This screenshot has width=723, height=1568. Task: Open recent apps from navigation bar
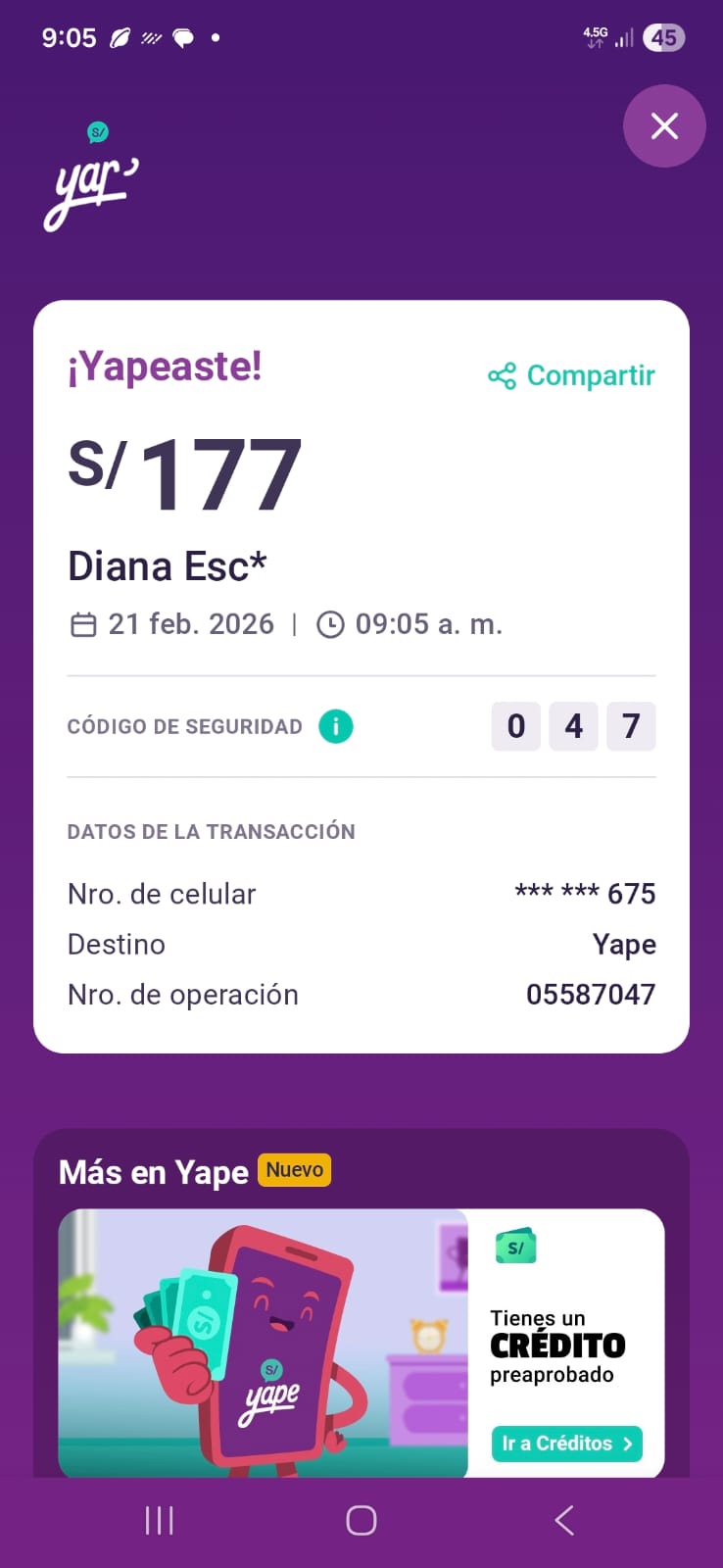[x=159, y=1520]
